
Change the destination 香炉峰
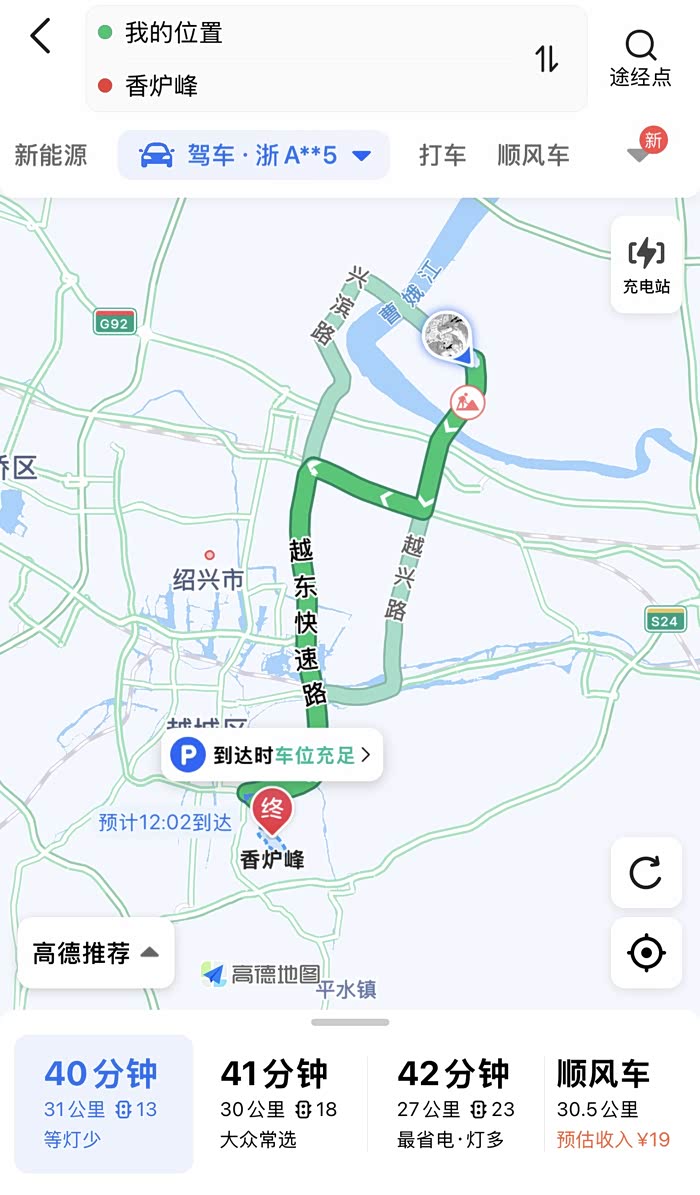click(x=300, y=86)
